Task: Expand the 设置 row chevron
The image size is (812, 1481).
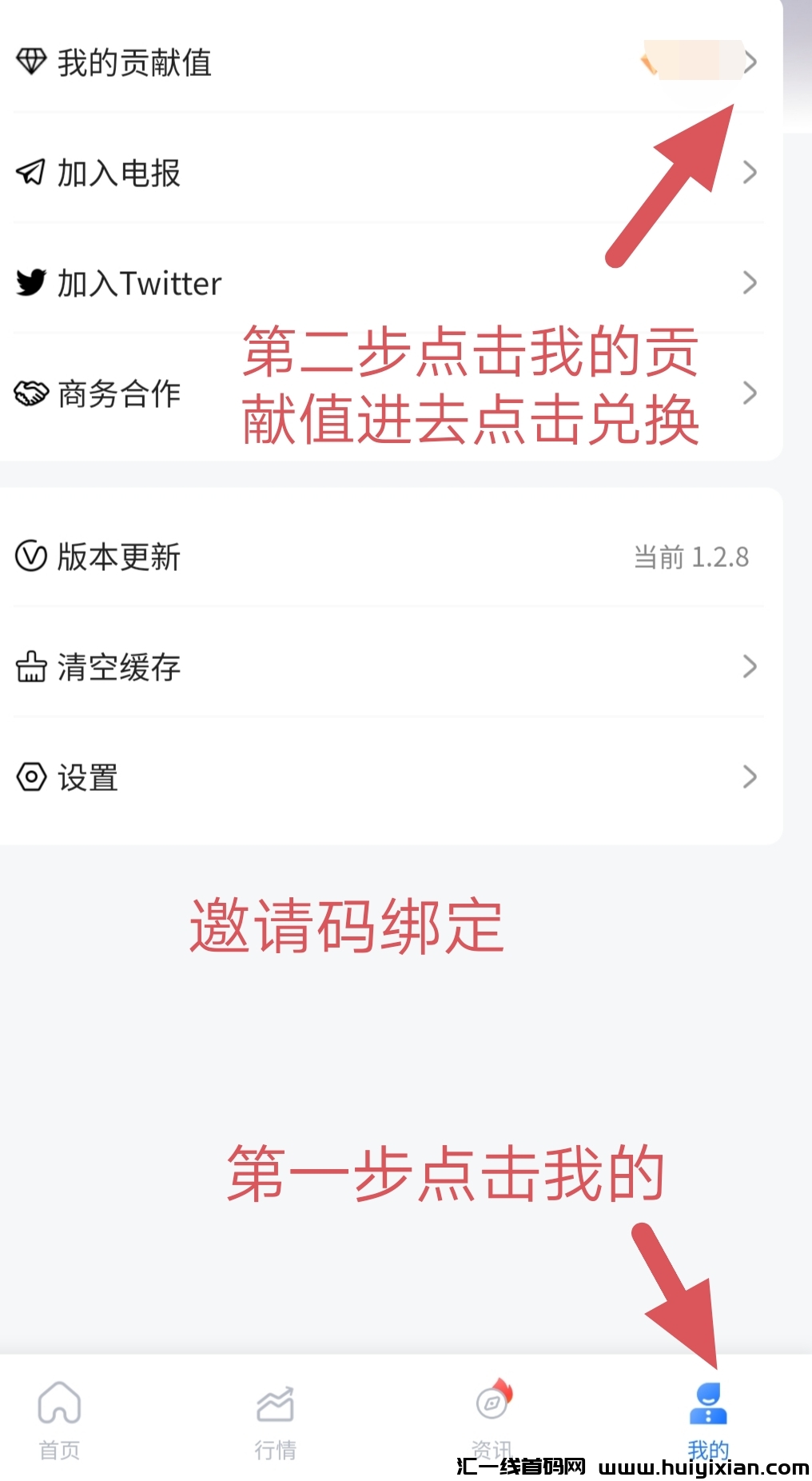Action: tap(749, 776)
